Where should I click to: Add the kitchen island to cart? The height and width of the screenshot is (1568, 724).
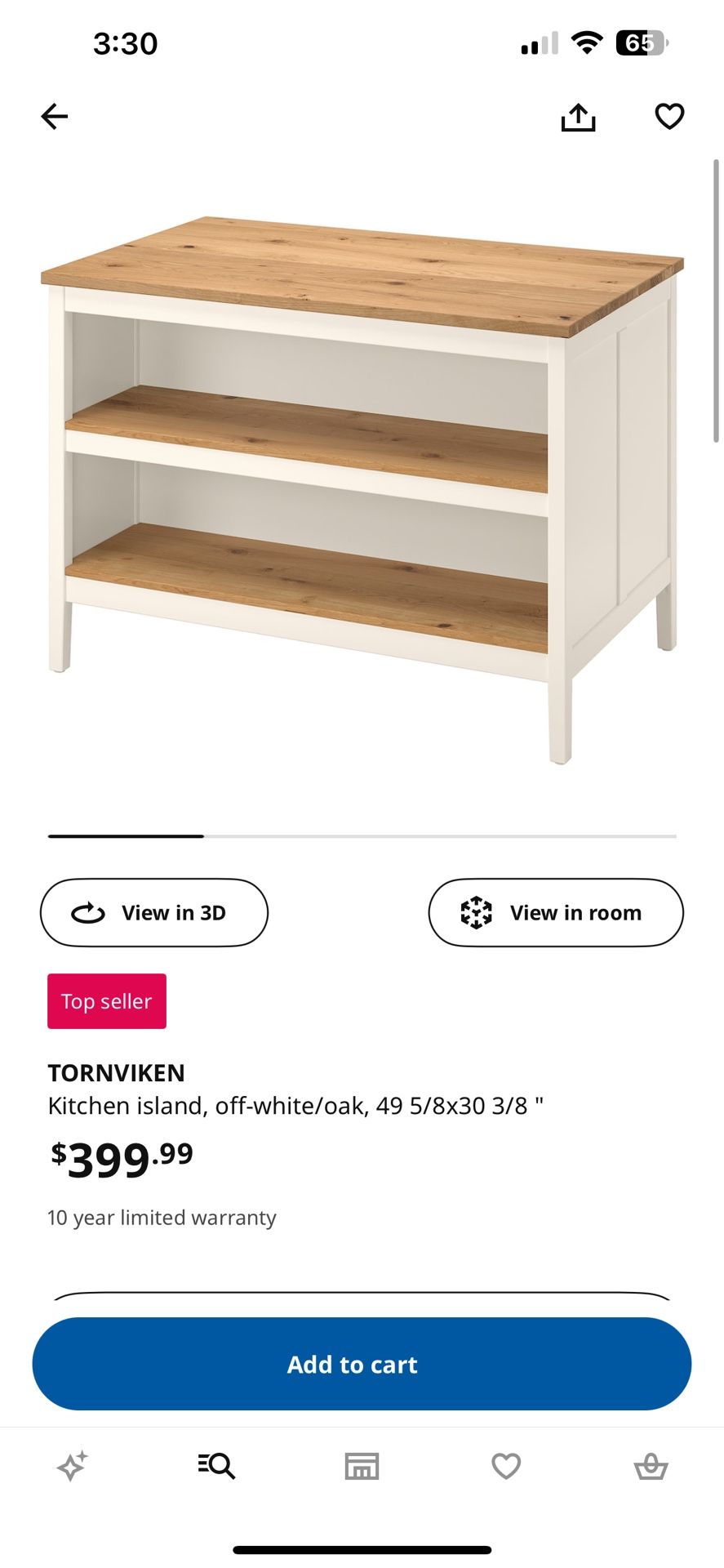point(362,1364)
